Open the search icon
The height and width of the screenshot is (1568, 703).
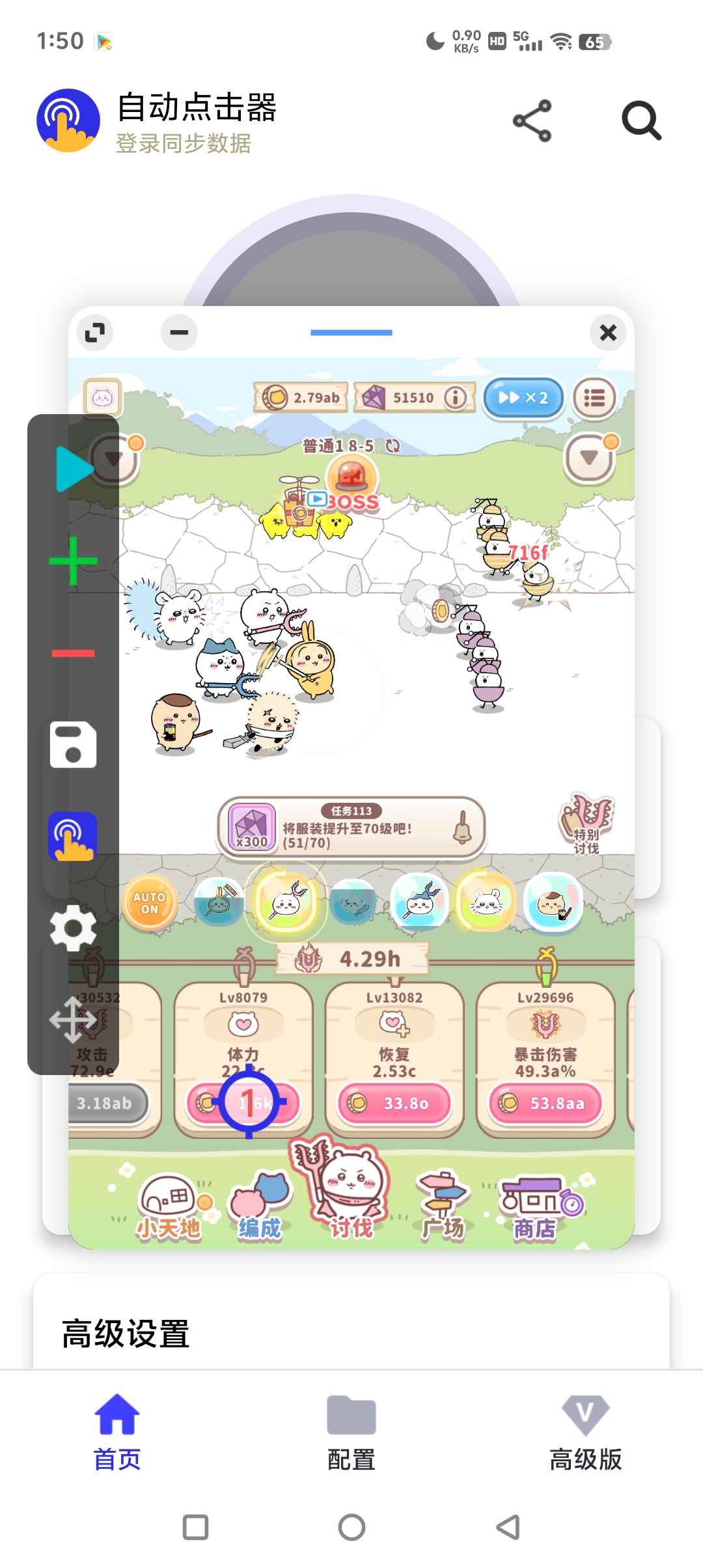coord(641,121)
